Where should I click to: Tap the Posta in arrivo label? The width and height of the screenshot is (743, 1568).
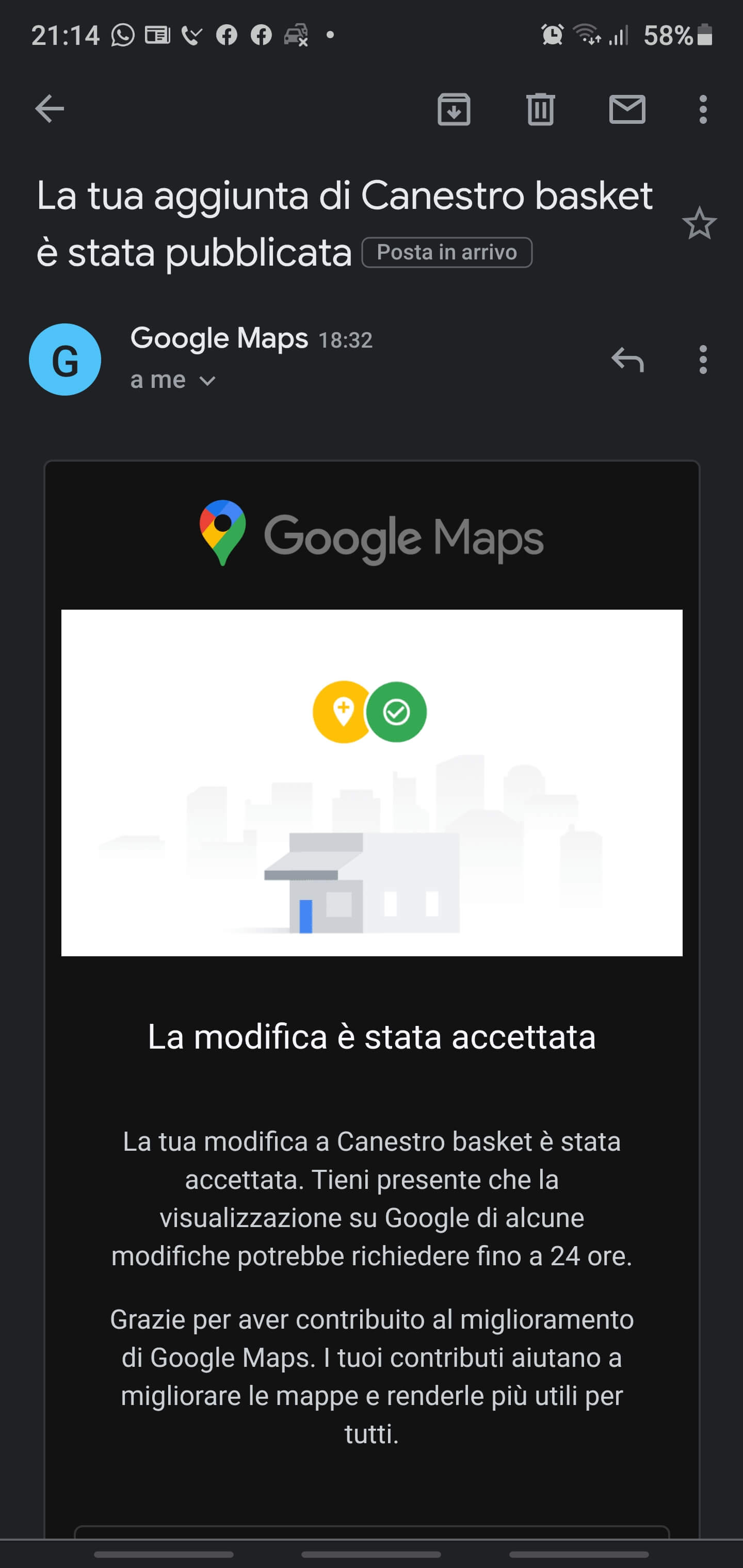coord(446,252)
